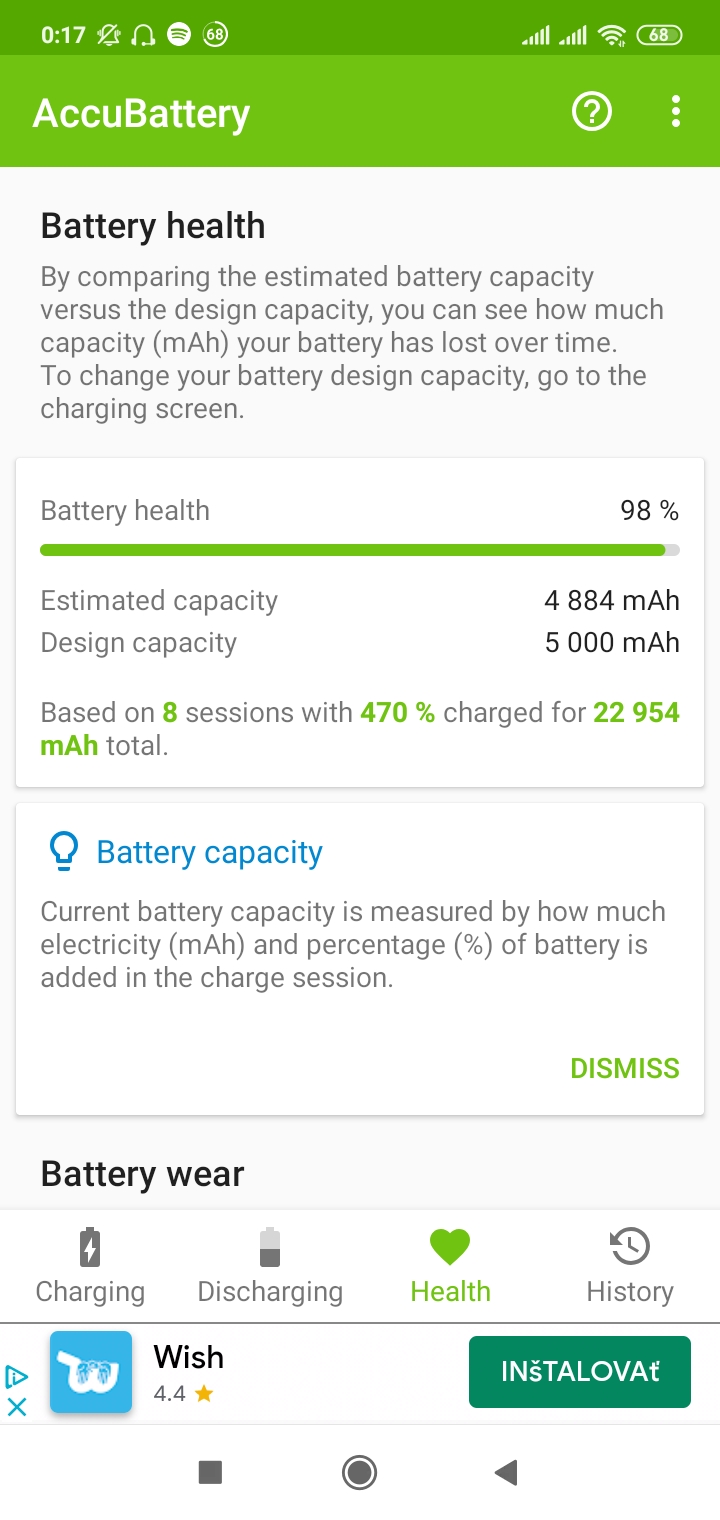Viewport: 720px width, 1520px height.
Task: Open the overflow menu
Action: (676, 111)
